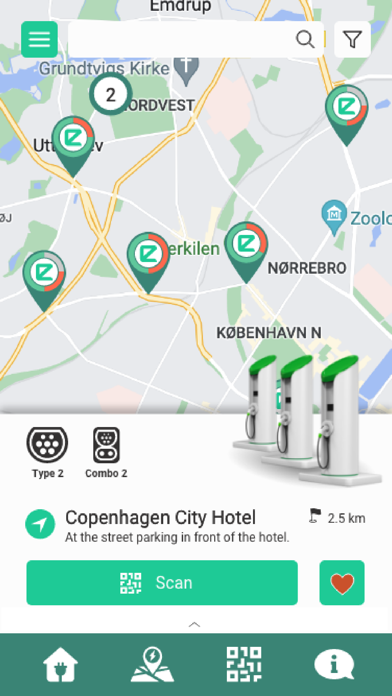The width and height of the screenshot is (392, 696).
Task: Open the cluster marker showing 2 chargers
Action: (111, 94)
